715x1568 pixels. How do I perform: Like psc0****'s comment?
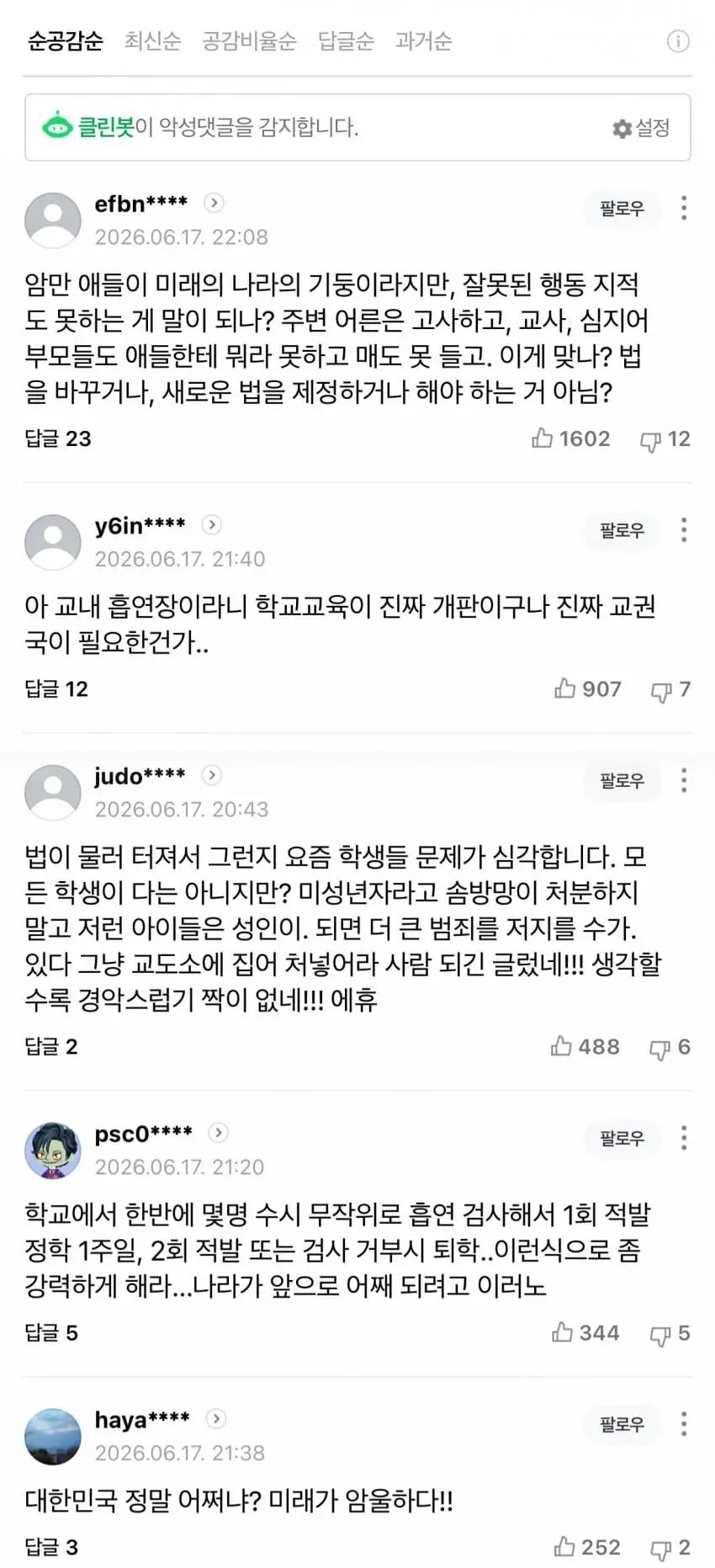coord(585,1333)
